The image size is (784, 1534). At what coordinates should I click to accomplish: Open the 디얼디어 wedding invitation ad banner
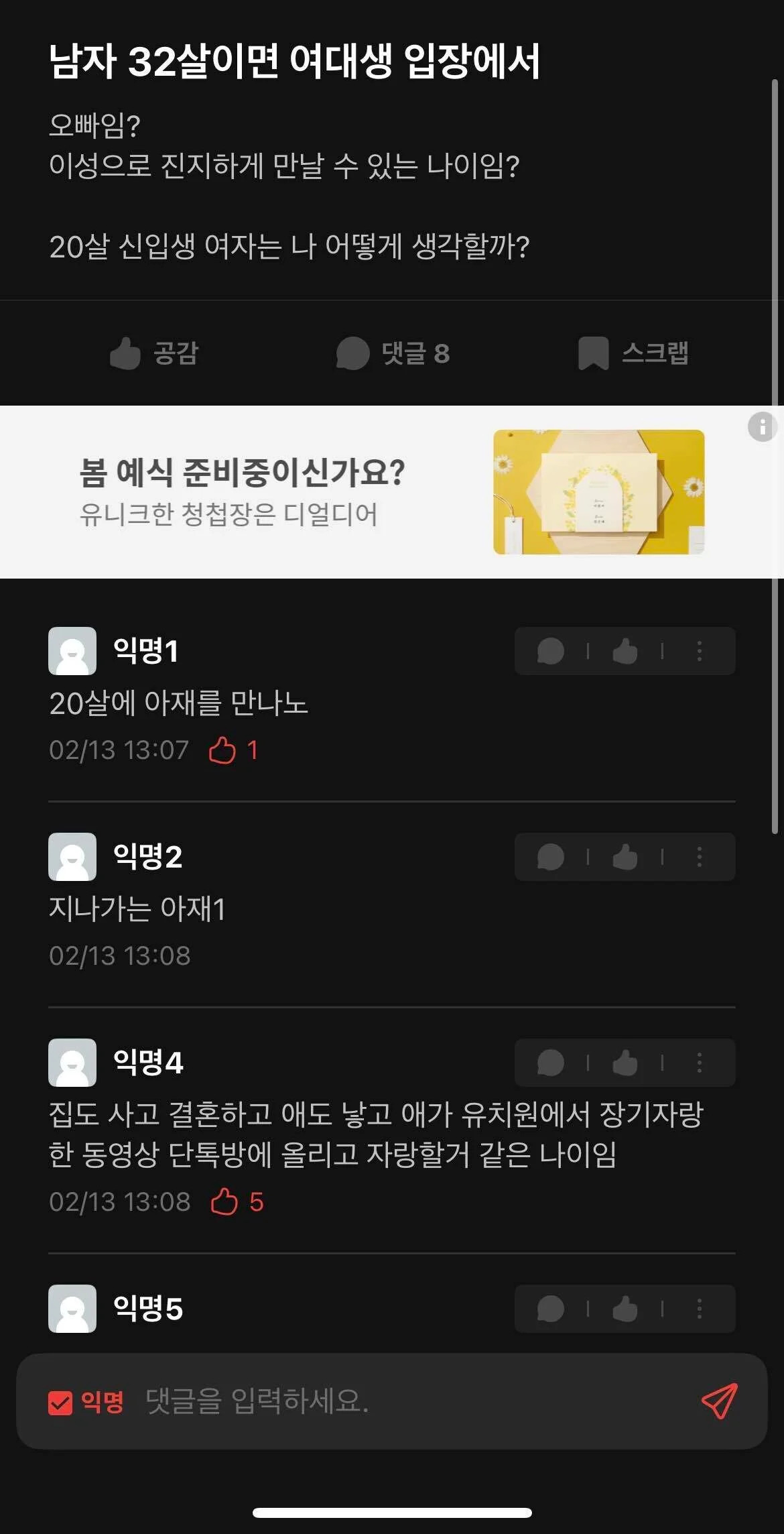pyautogui.click(x=391, y=492)
